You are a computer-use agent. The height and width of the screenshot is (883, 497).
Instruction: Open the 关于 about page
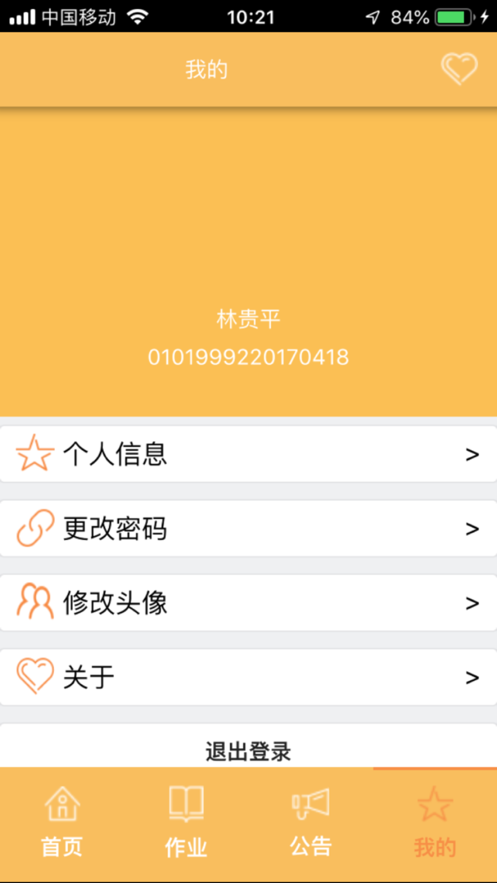coord(248,677)
